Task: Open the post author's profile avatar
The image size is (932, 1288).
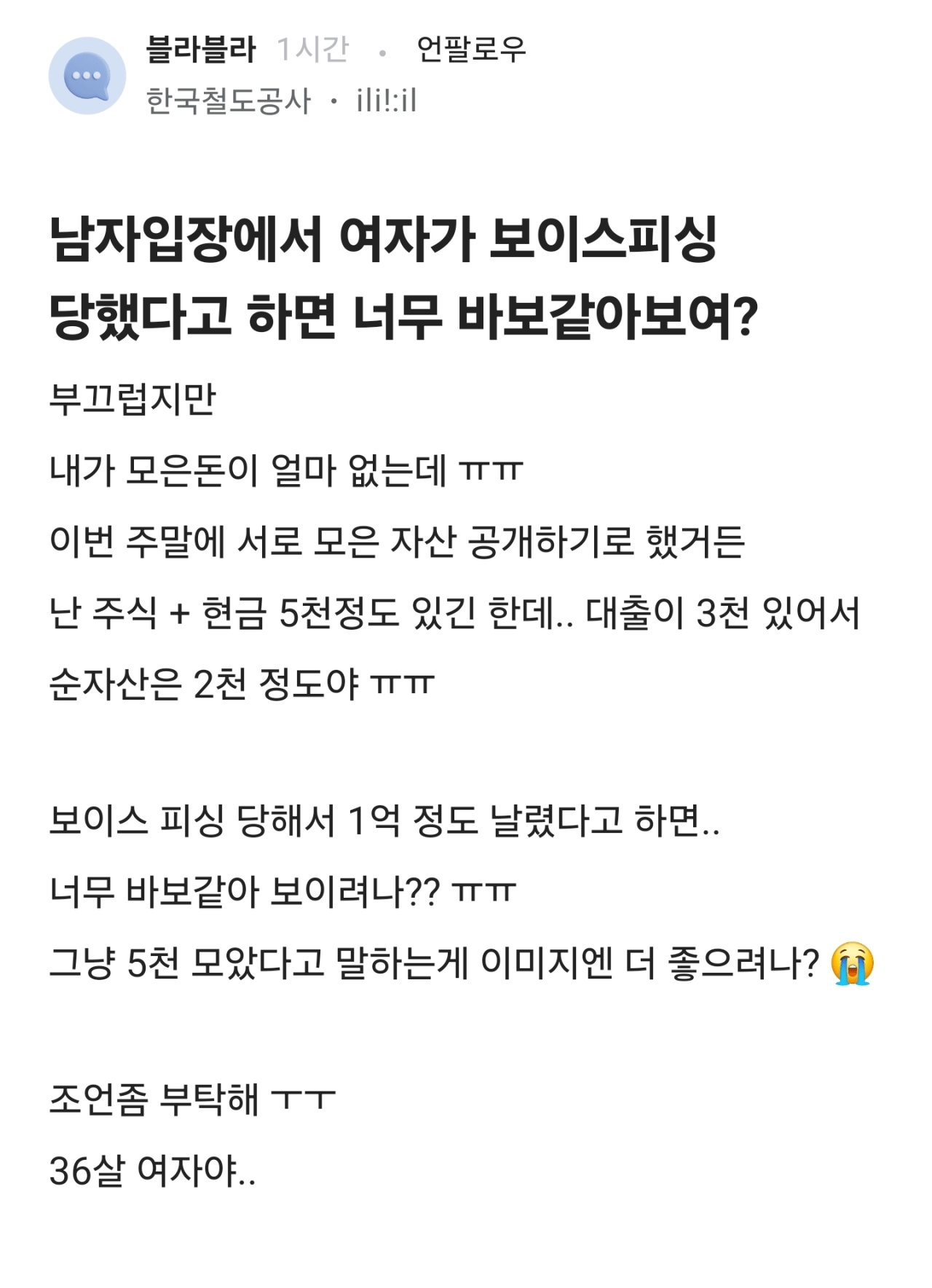Action: tap(87, 76)
